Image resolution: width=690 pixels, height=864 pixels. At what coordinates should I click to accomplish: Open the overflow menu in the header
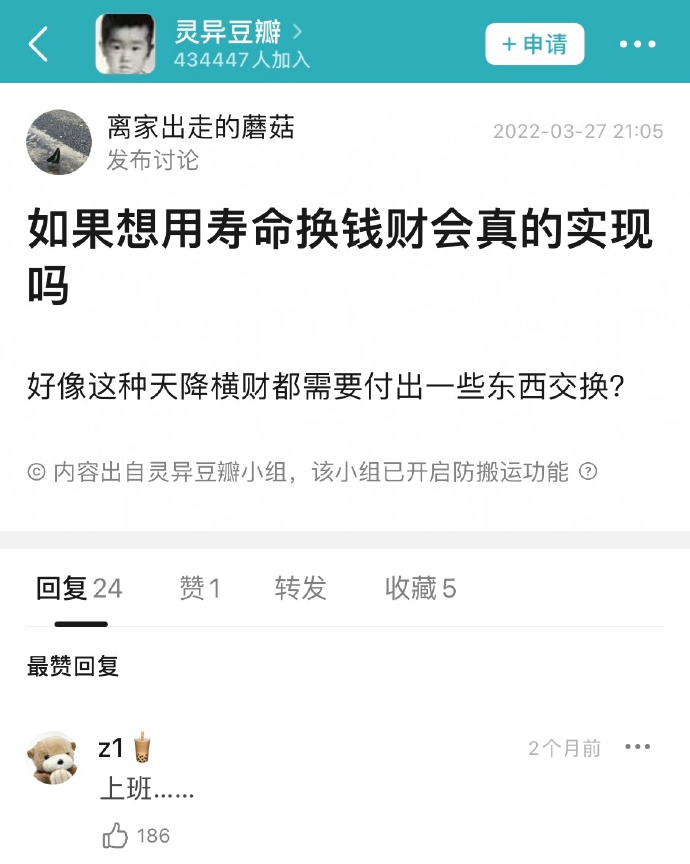[x=637, y=44]
